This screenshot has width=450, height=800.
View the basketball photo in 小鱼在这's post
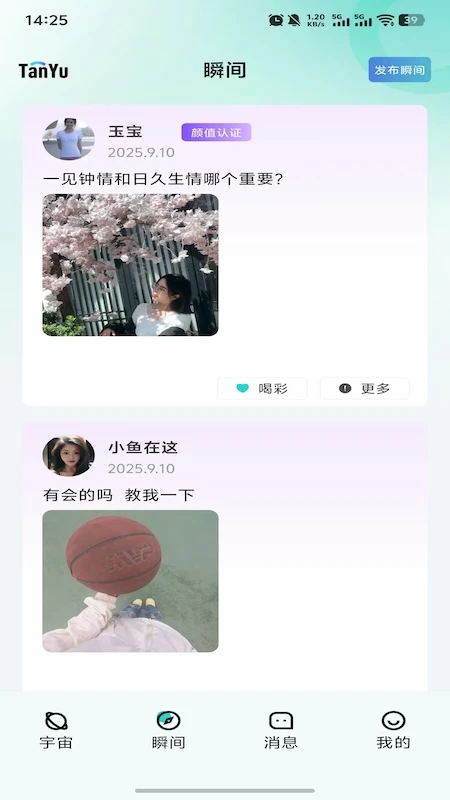pyautogui.click(x=130, y=581)
